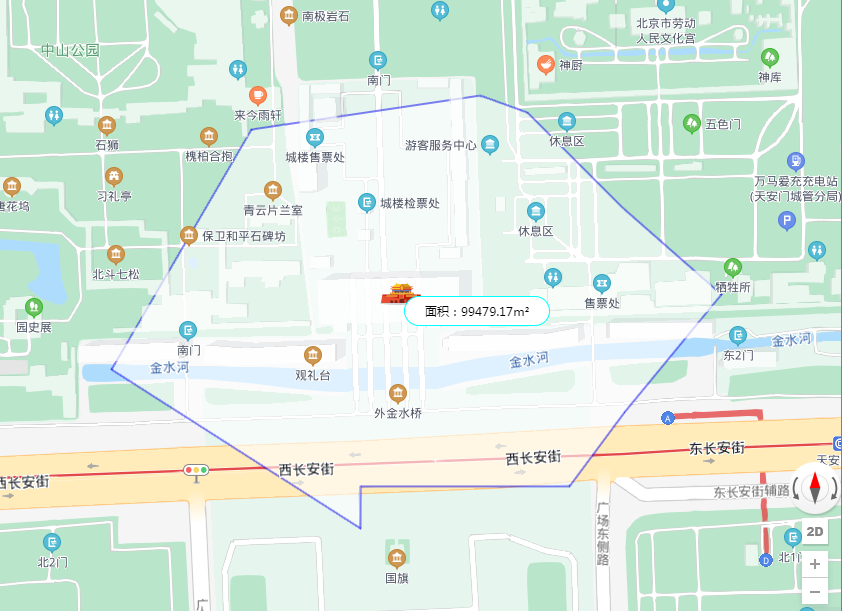The width and height of the screenshot is (843, 611).
Task: Tap the 青云片兰室 marker
Action: (x=272, y=190)
